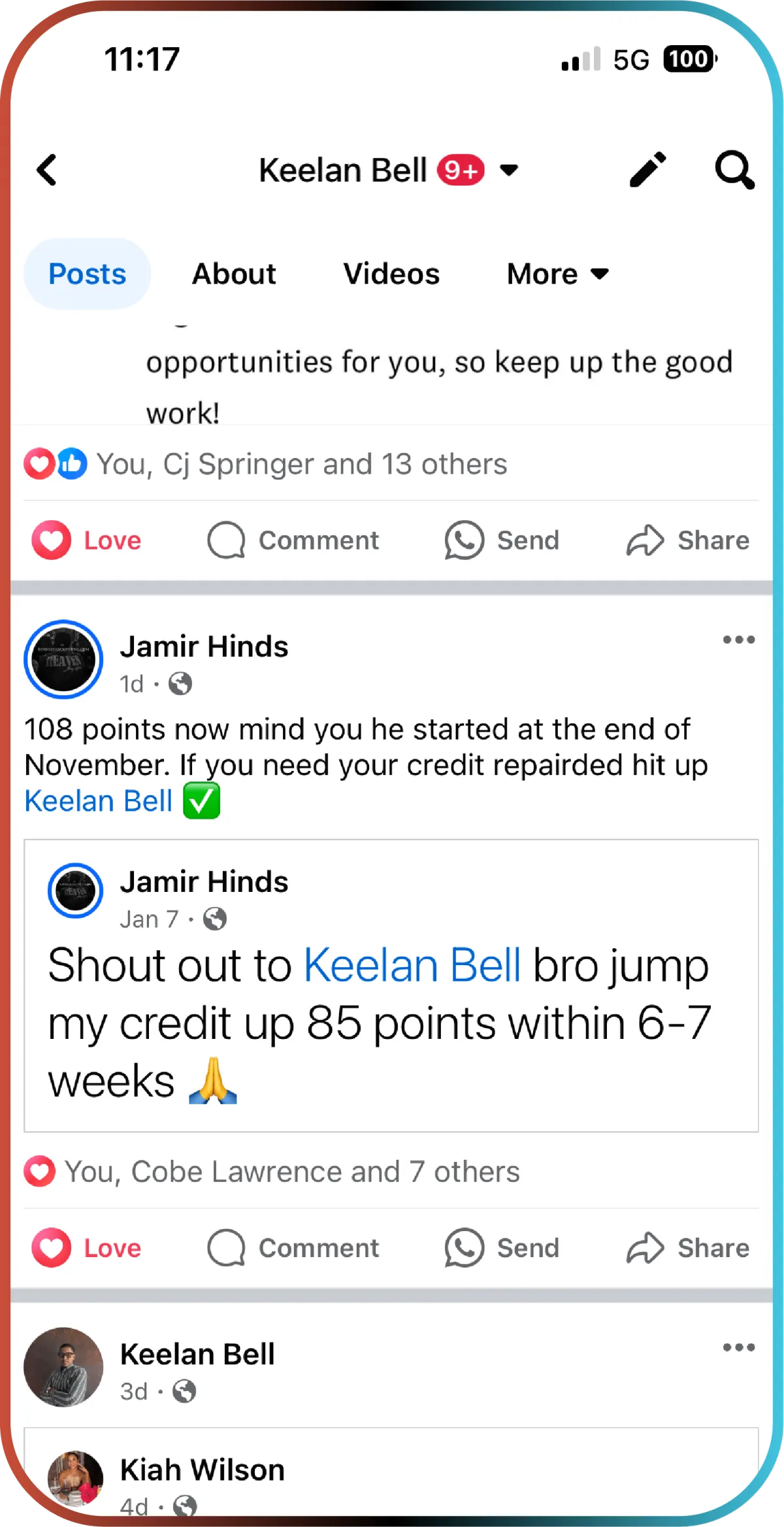Viewport: 784px width, 1527px height.
Task: Share Jamir Hinds' post
Action: (x=688, y=1248)
